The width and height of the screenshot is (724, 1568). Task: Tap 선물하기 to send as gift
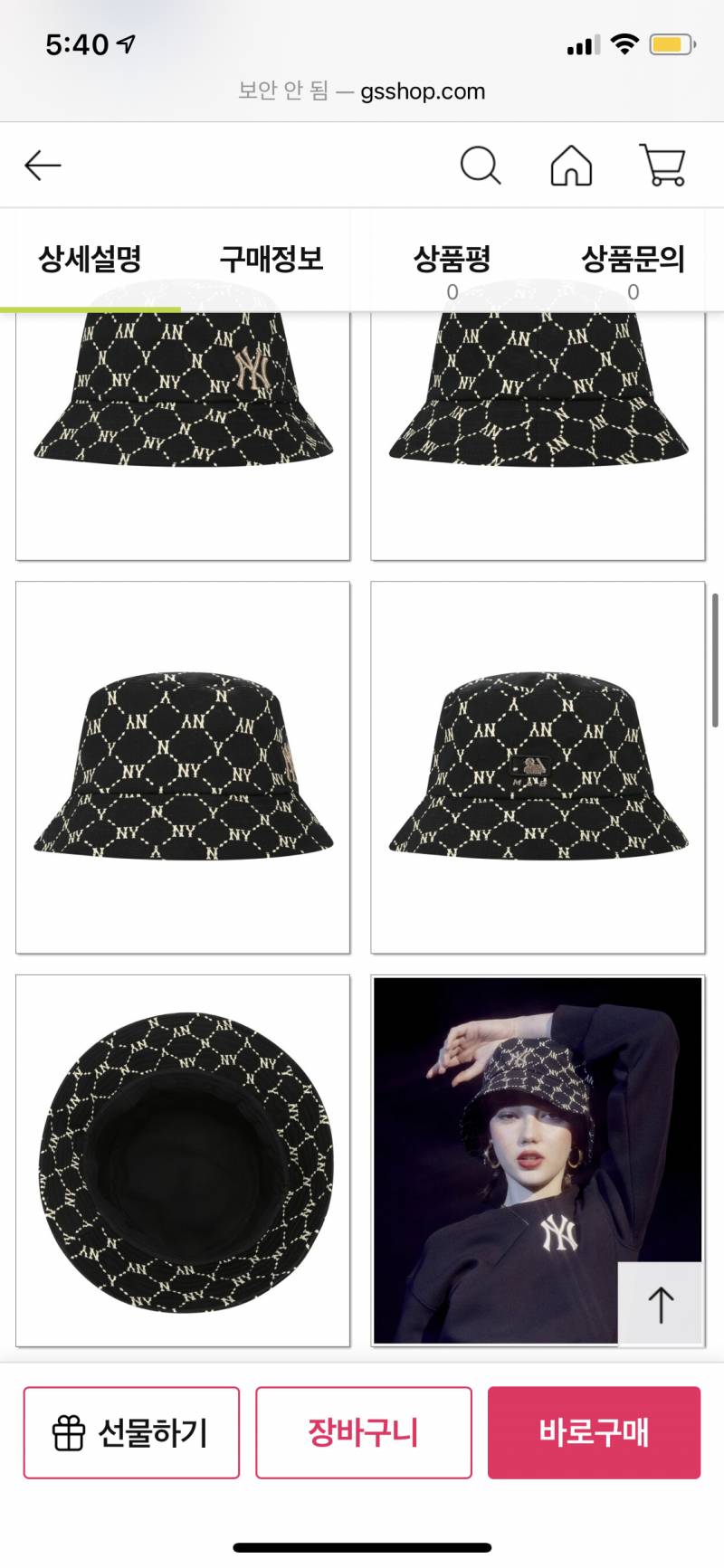pyautogui.click(x=131, y=1432)
